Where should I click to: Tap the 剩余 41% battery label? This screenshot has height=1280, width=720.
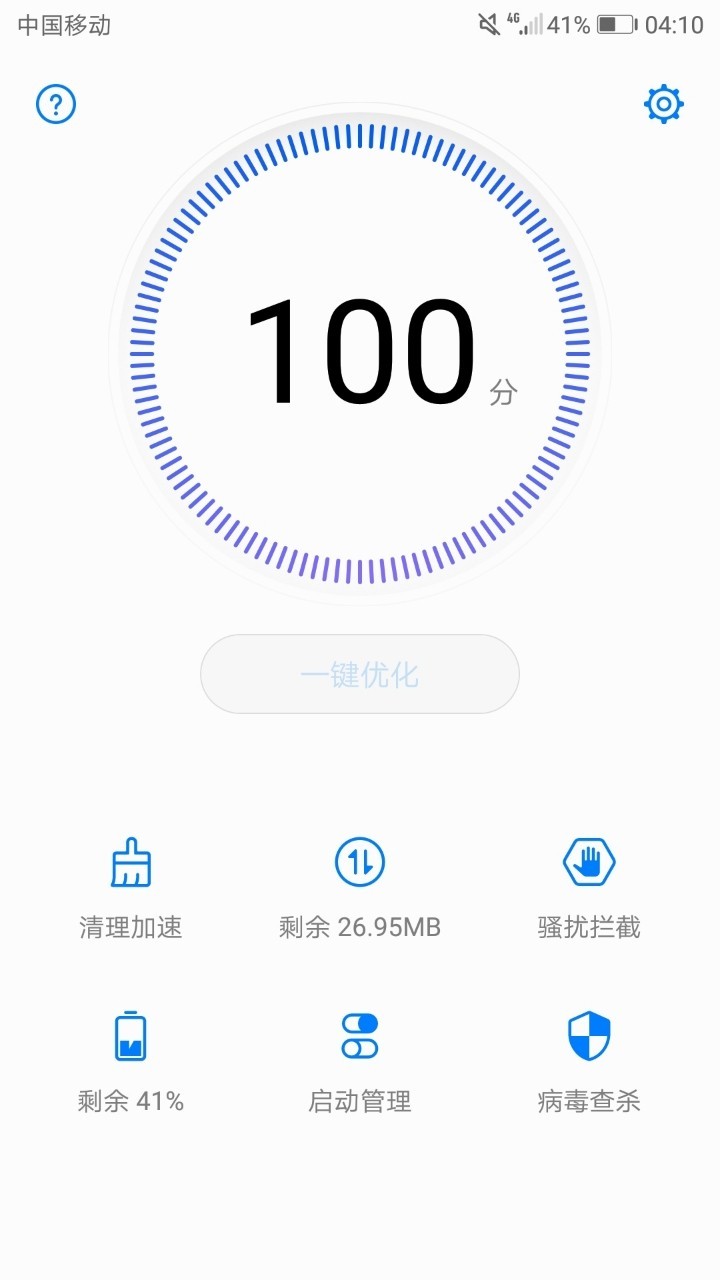coord(129,1100)
